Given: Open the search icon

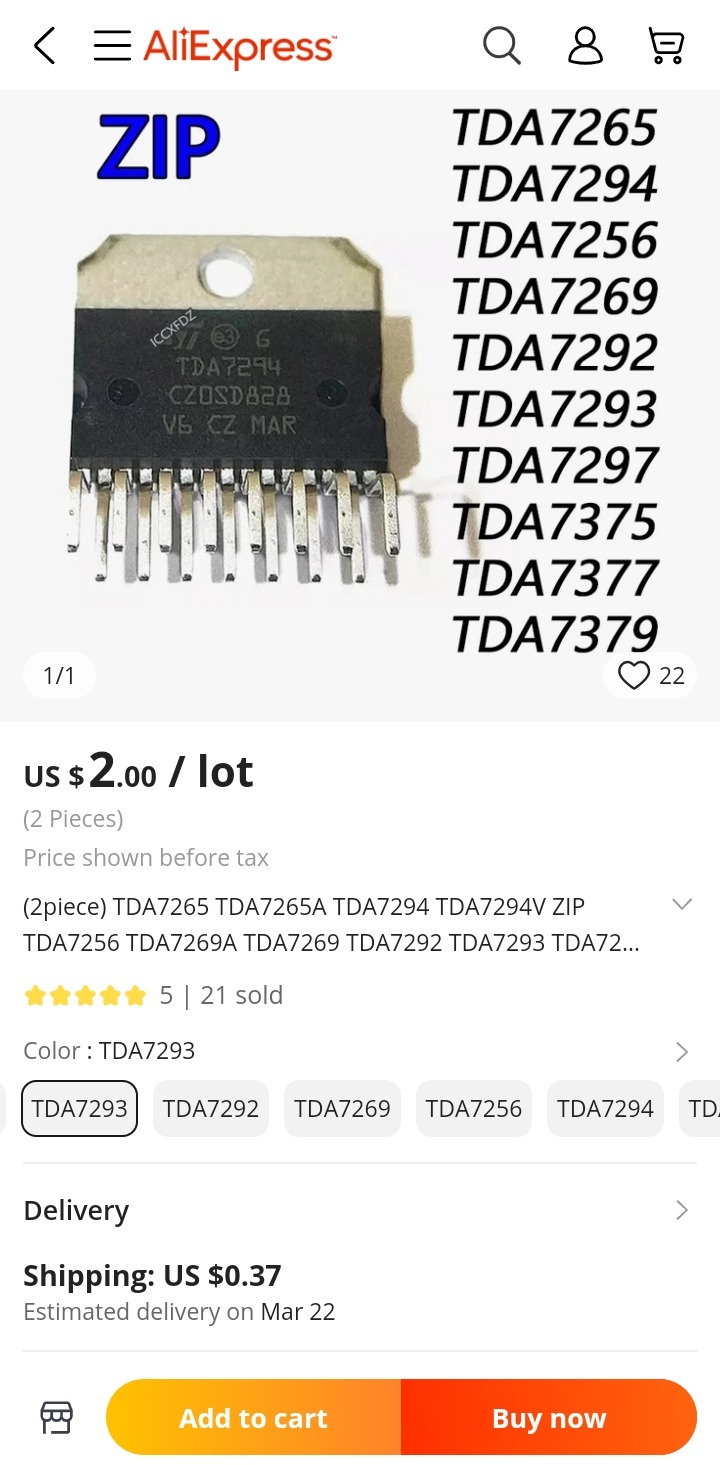Looking at the screenshot, I should [501, 46].
